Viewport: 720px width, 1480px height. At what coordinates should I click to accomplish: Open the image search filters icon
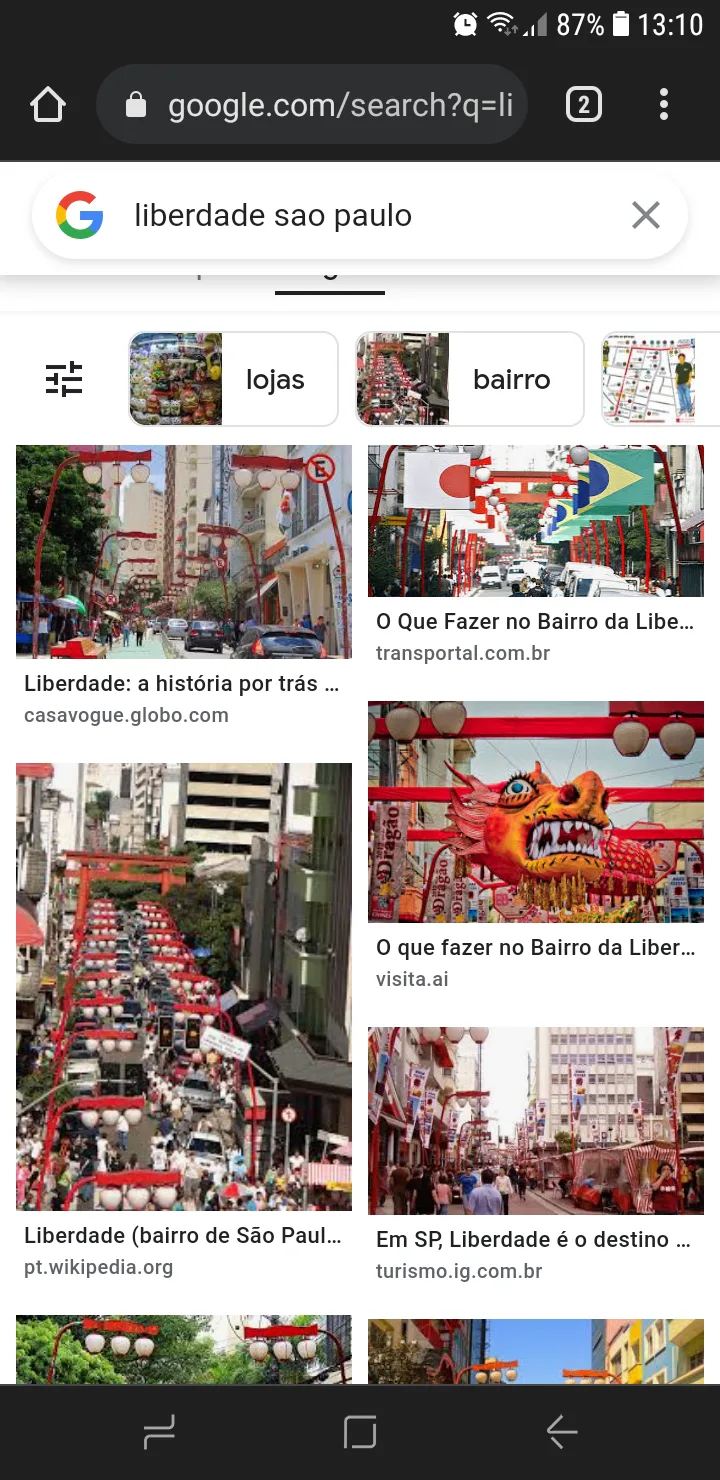pos(64,379)
